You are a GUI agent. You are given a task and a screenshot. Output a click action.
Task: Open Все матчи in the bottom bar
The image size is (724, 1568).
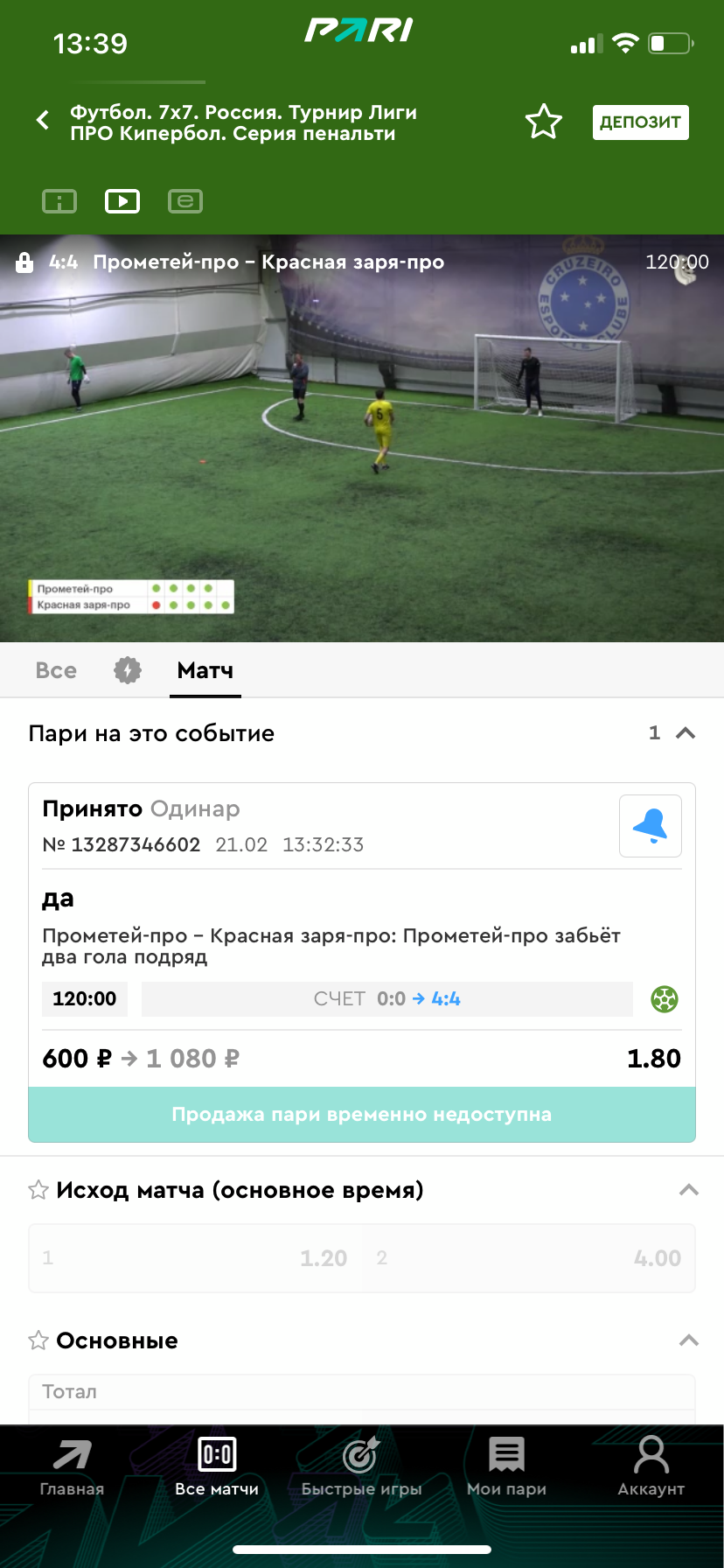[x=216, y=1468]
